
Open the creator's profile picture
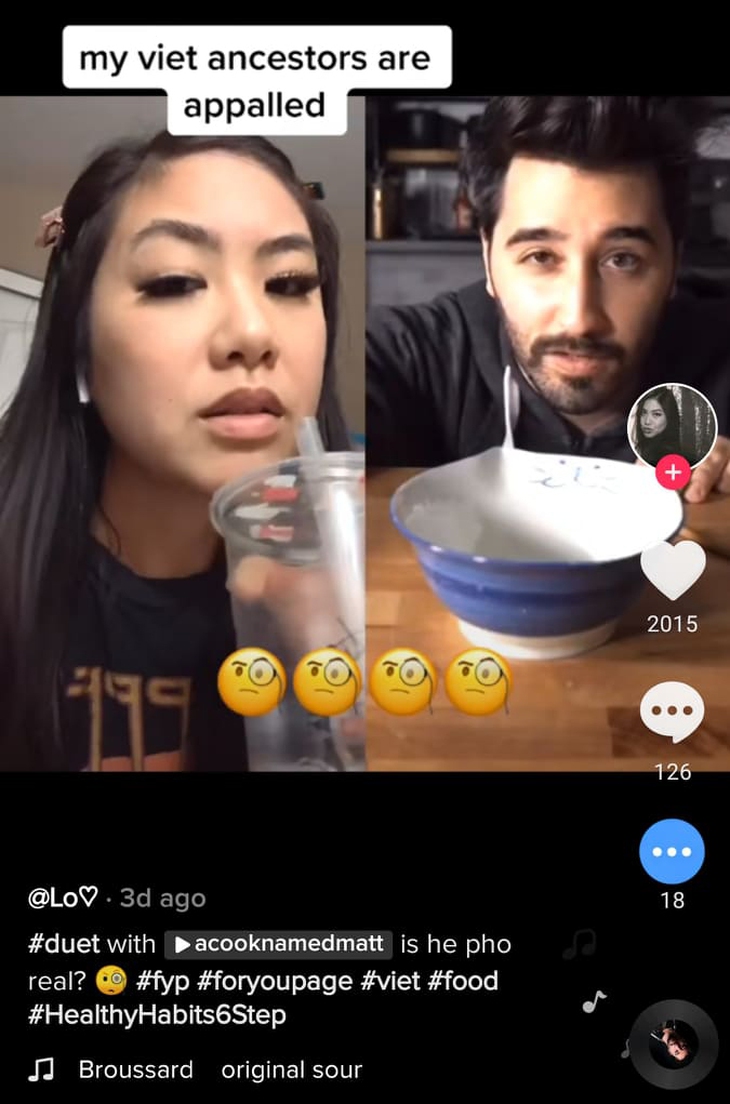pos(671,424)
